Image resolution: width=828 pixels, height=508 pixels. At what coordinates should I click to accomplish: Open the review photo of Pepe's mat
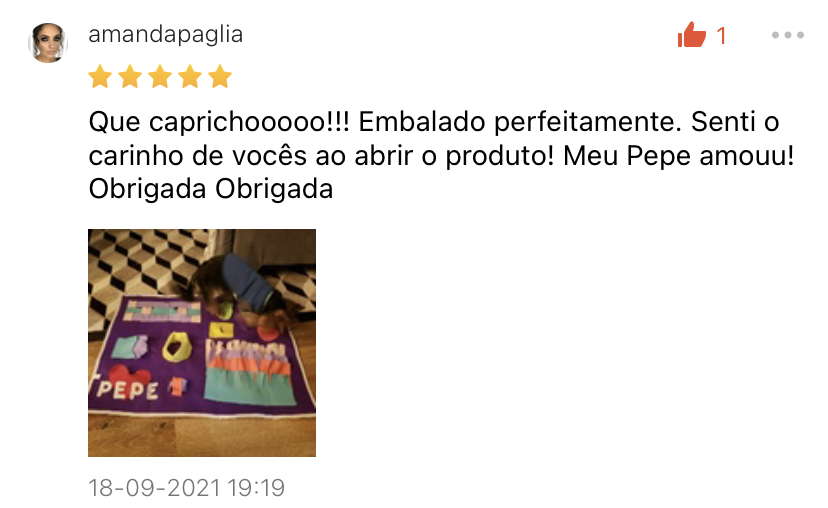coord(202,343)
